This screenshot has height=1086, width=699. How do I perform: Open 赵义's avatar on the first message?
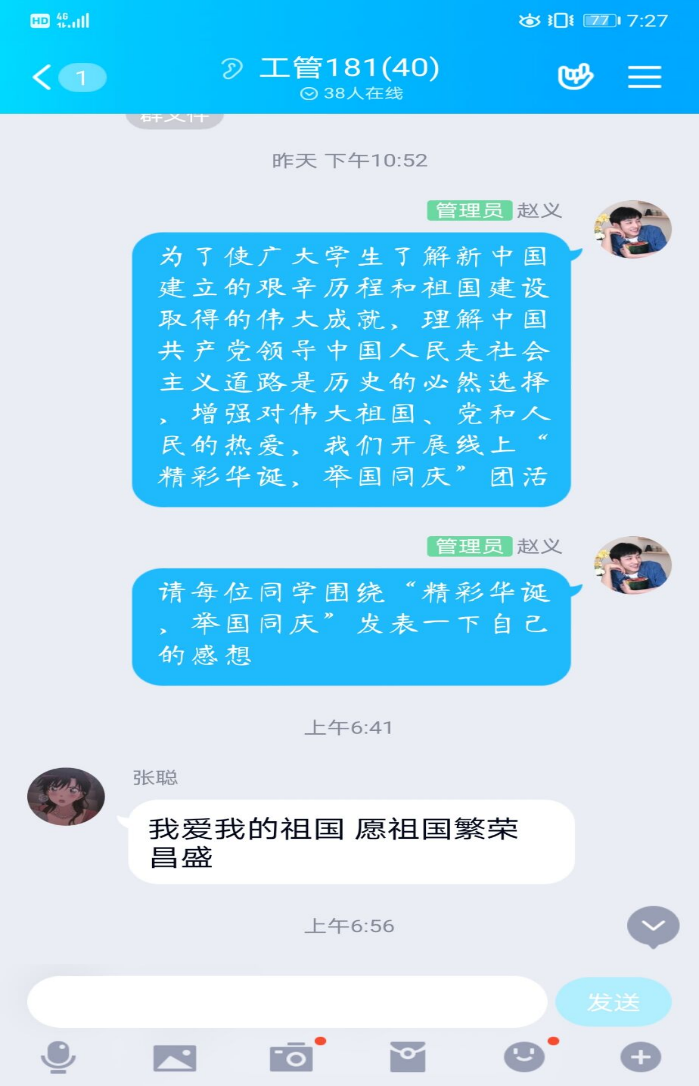[x=632, y=229]
